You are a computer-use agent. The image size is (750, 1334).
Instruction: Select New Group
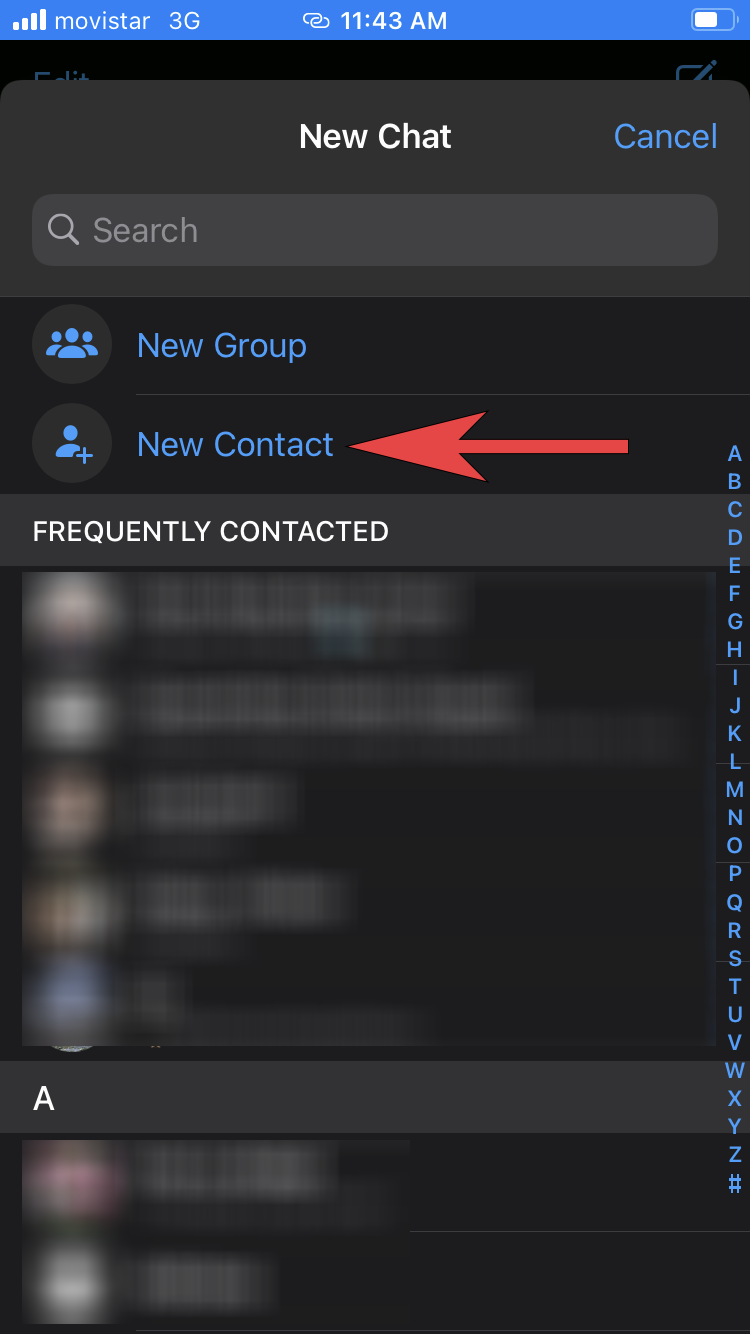(375, 345)
